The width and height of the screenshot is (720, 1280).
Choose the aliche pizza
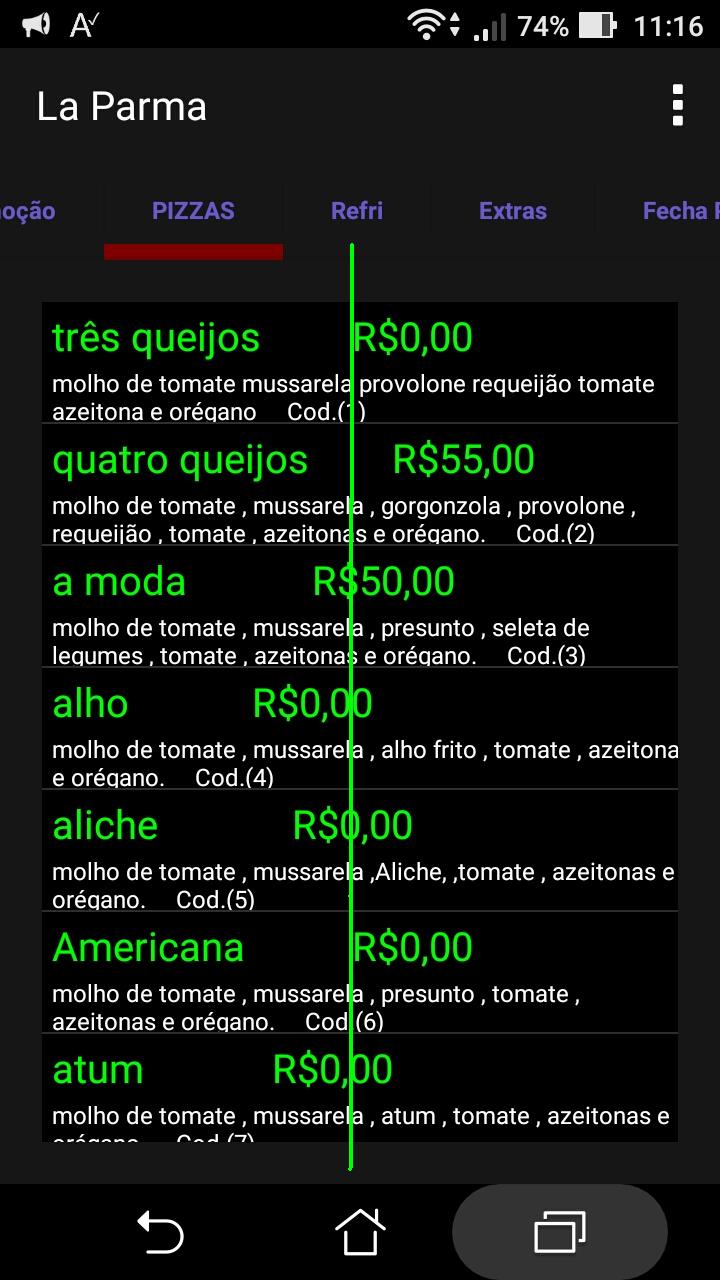tap(360, 850)
